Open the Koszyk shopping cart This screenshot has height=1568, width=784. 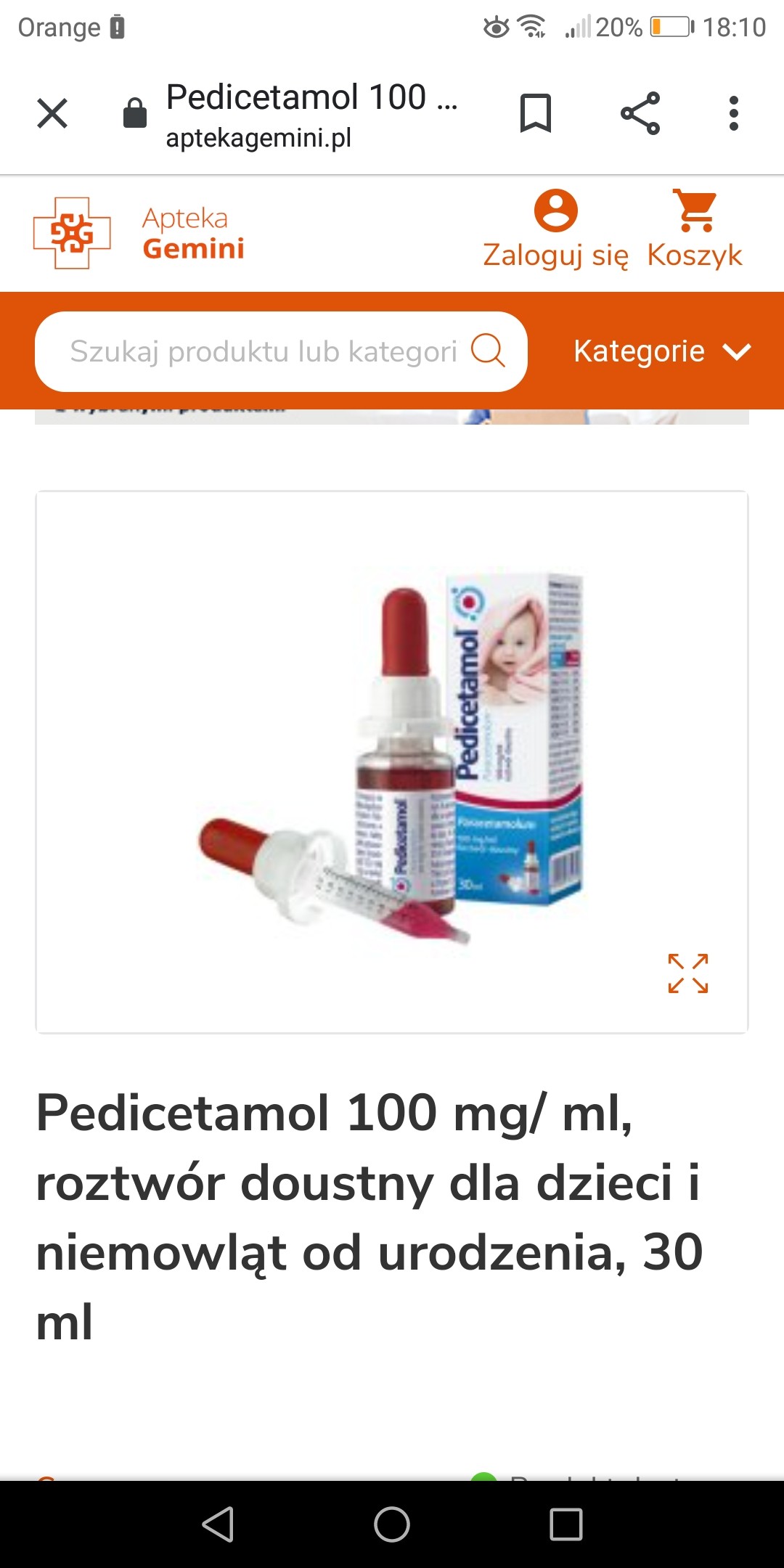[x=695, y=231]
